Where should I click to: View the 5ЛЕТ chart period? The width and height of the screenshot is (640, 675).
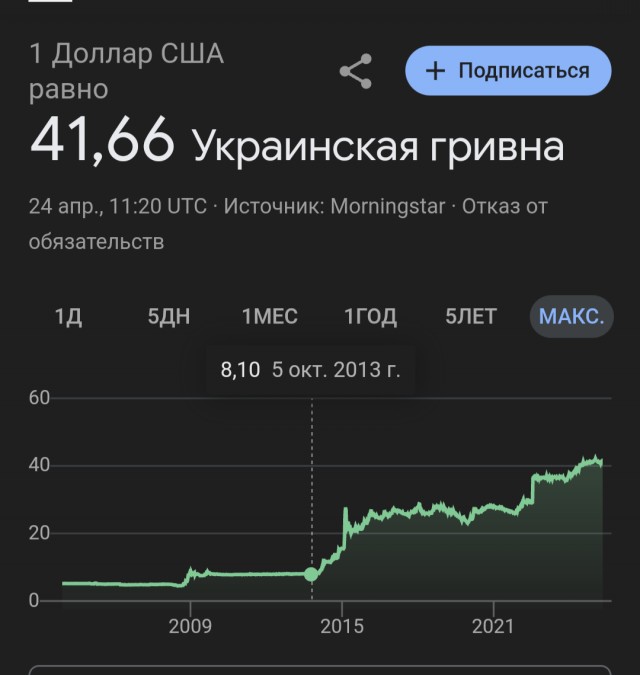pos(470,317)
